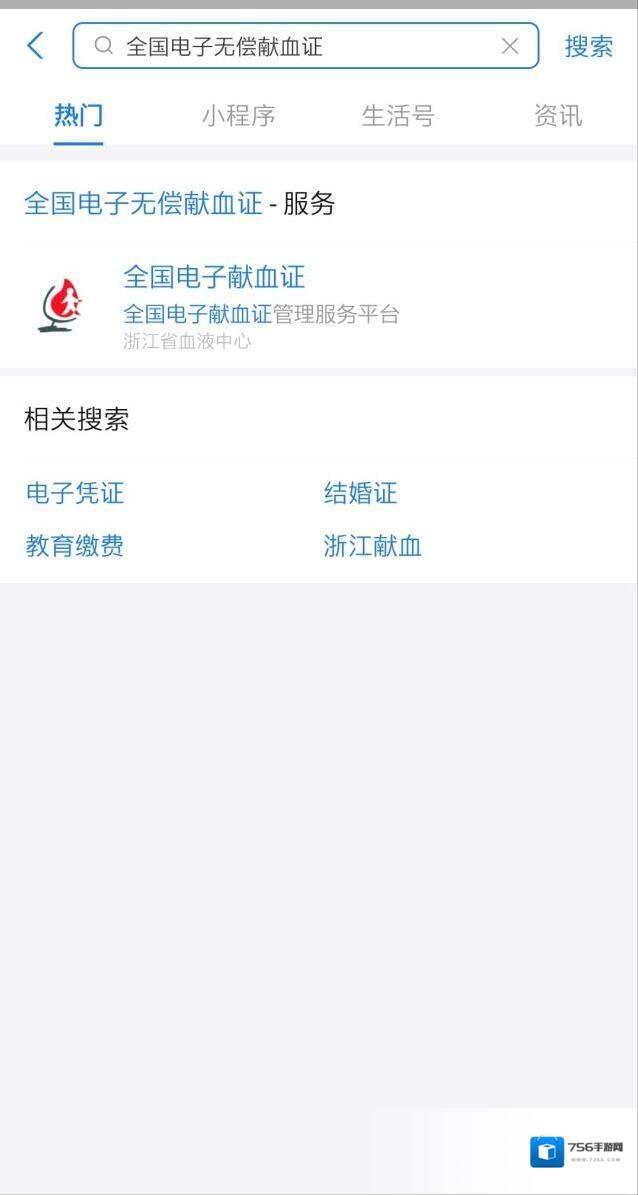This screenshot has height=1195, width=638.
Task: Search related term 电子凭证
Action: 75,493
